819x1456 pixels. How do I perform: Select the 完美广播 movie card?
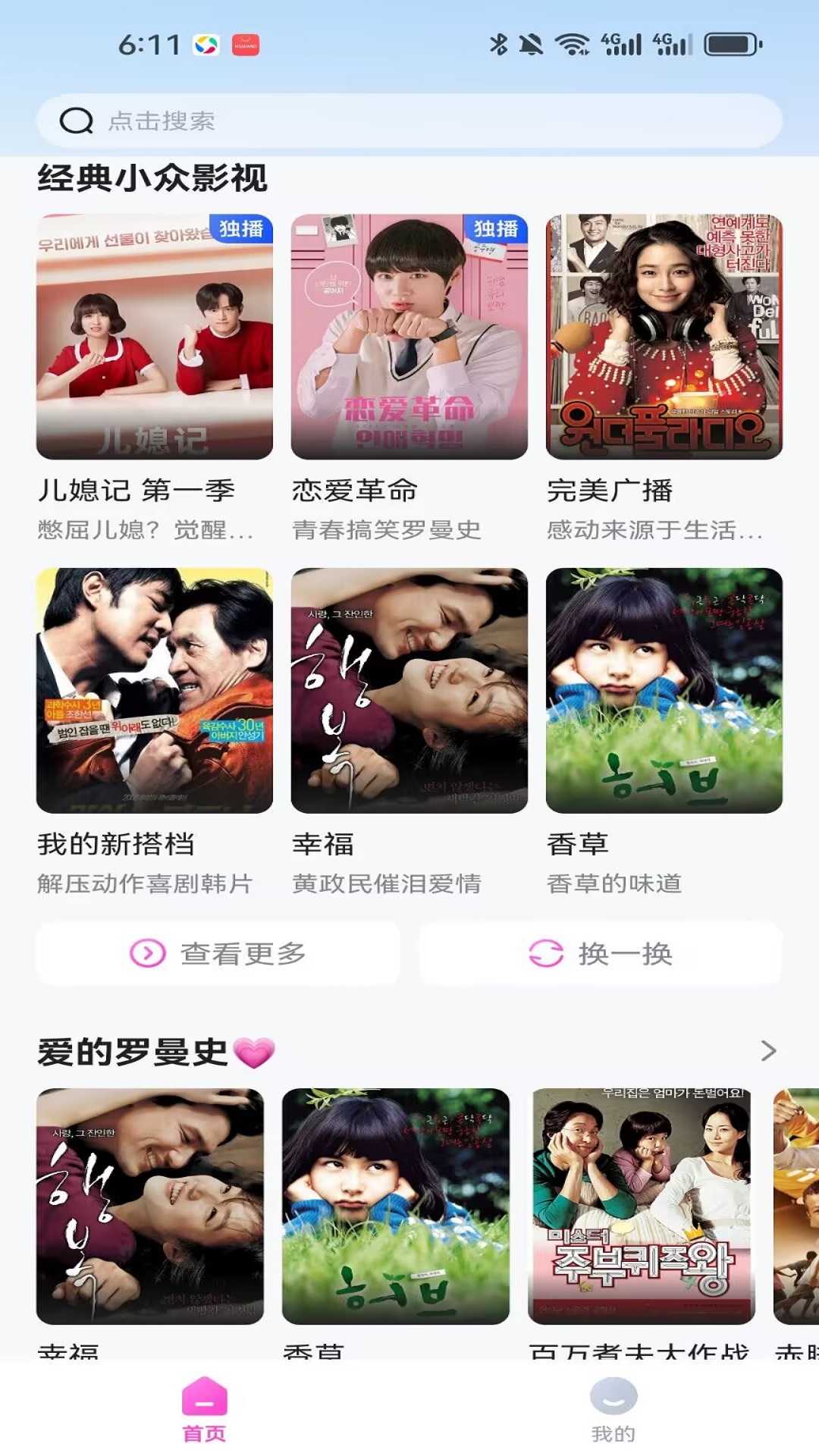pos(664,337)
